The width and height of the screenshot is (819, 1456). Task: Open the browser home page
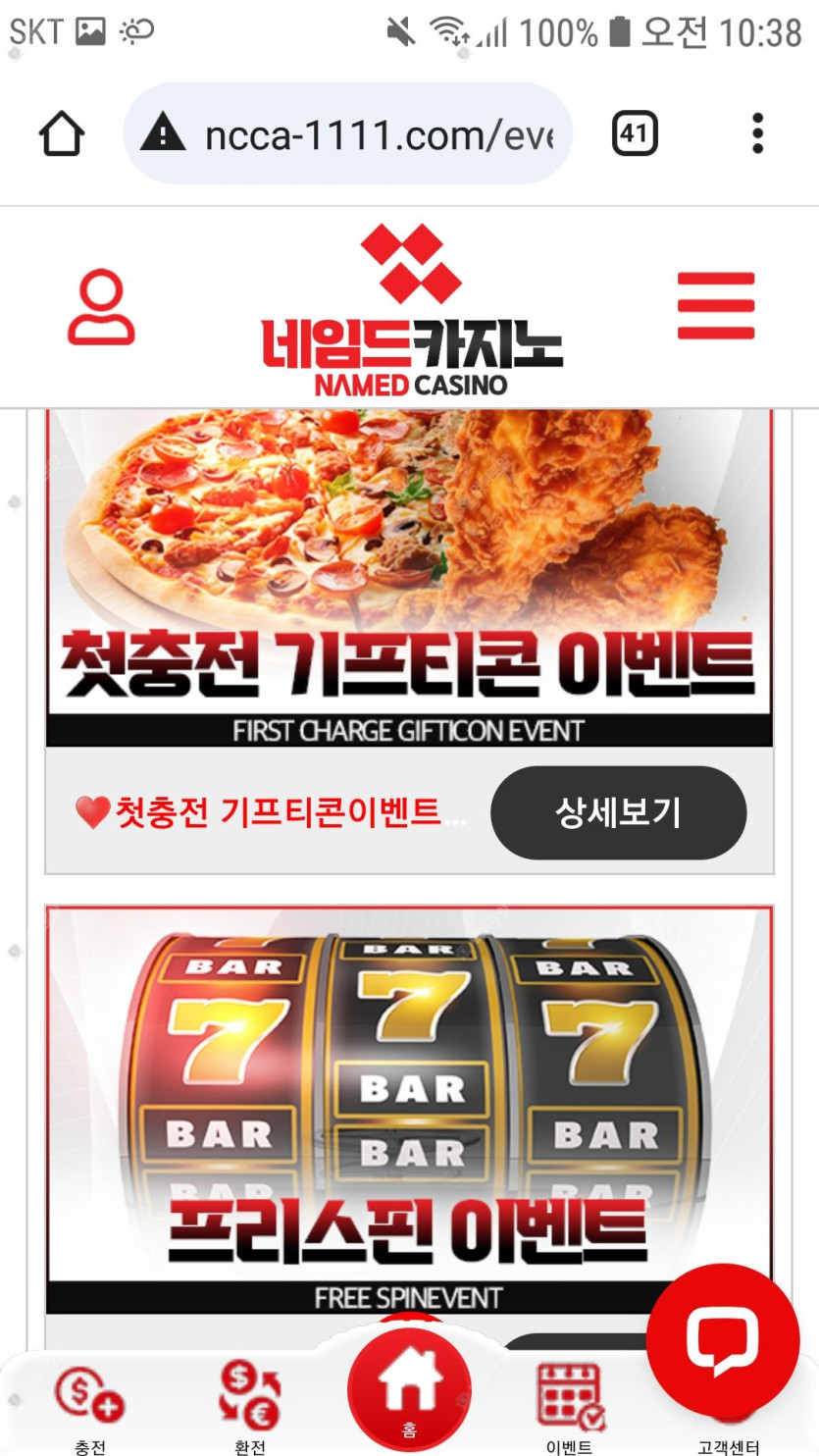click(61, 133)
